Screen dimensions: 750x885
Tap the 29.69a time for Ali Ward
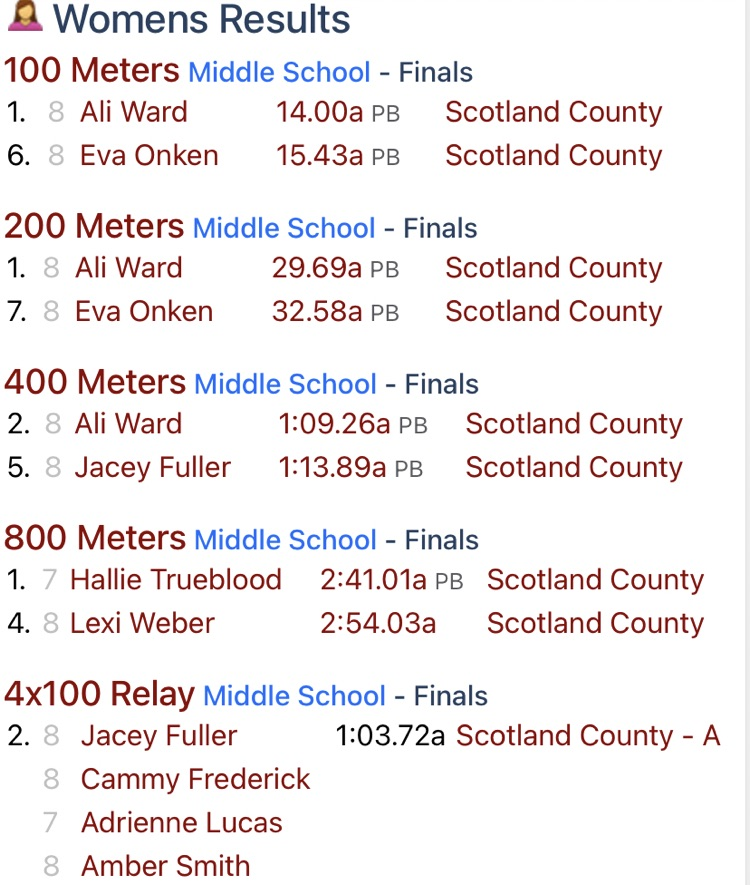(317, 268)
